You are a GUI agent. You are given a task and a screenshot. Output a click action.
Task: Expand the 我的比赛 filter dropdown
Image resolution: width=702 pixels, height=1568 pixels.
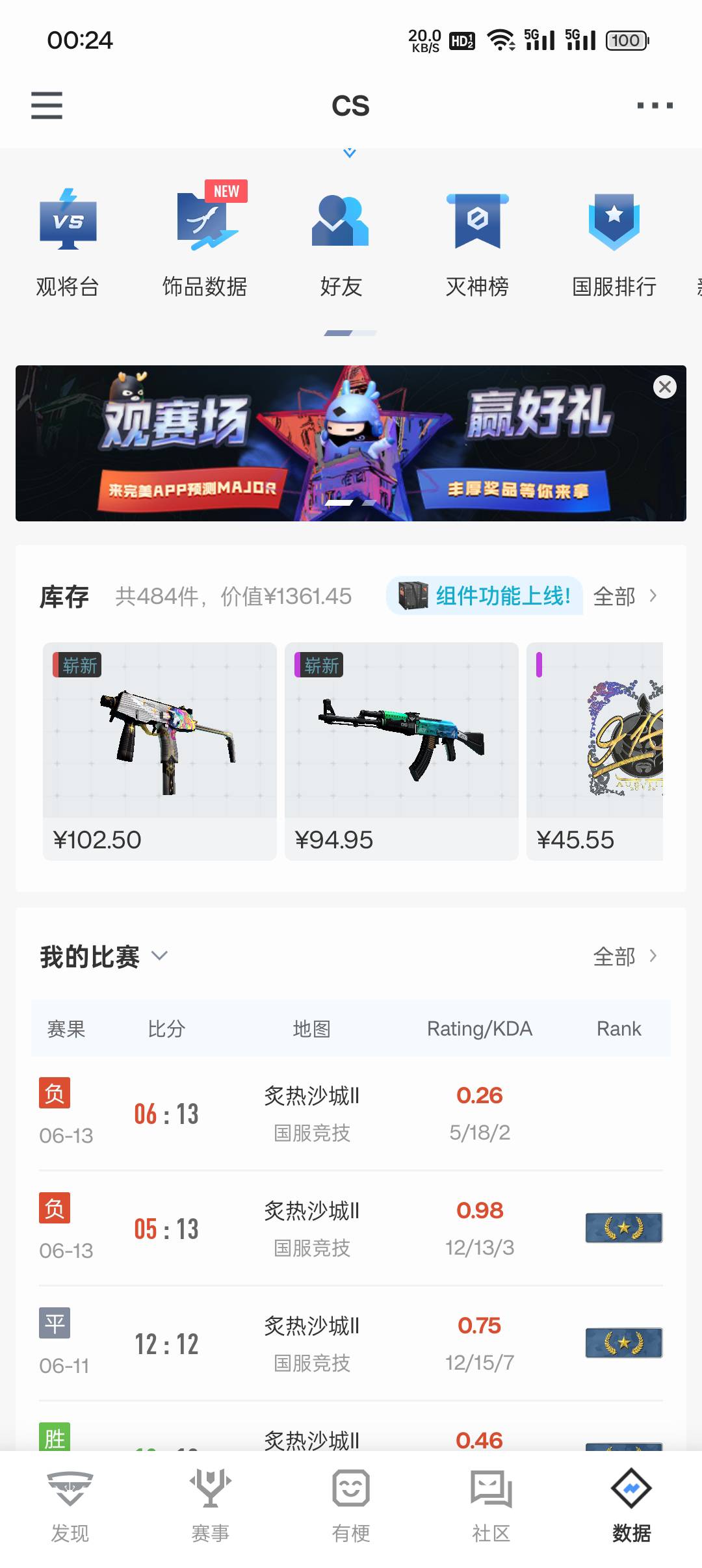(158, 956)
